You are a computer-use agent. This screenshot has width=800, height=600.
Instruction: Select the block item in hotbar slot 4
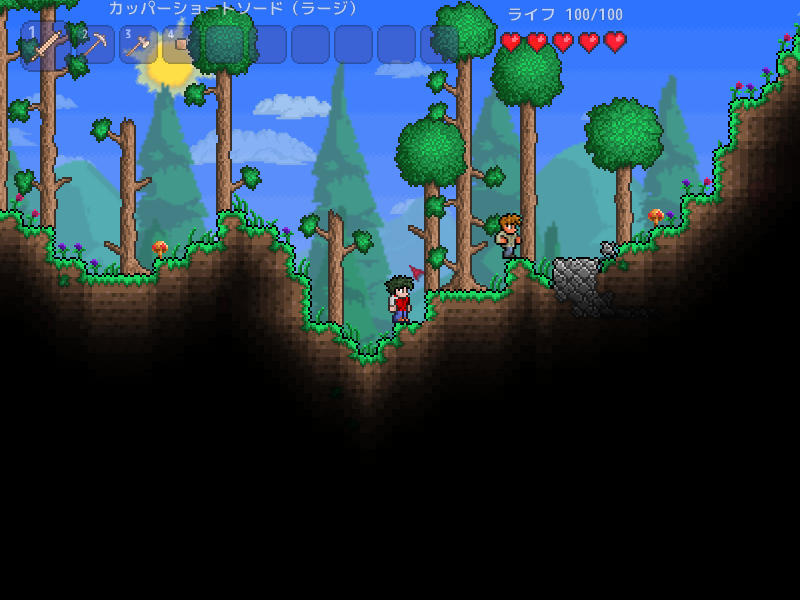182,45
